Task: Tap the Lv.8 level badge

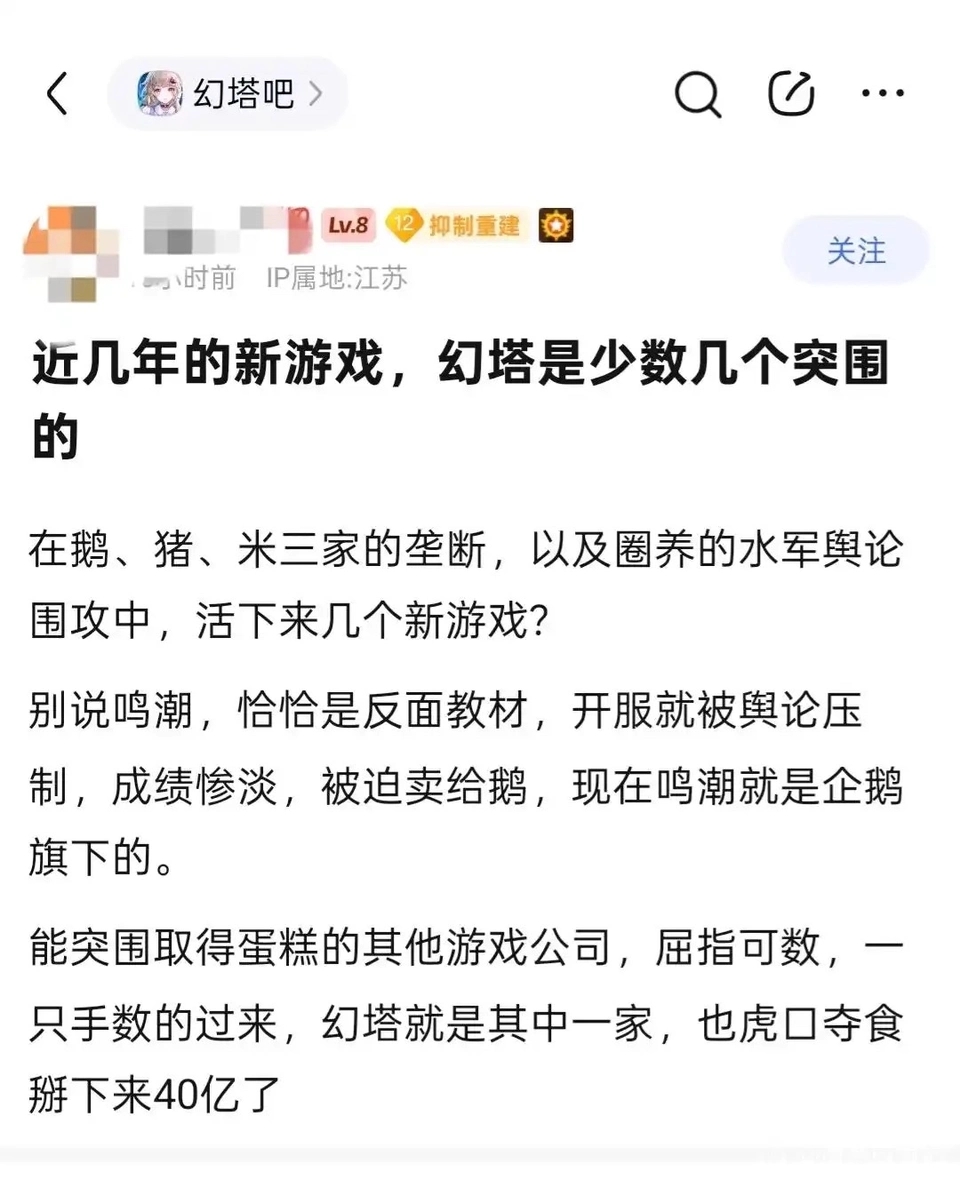Action: pos(347,226)
